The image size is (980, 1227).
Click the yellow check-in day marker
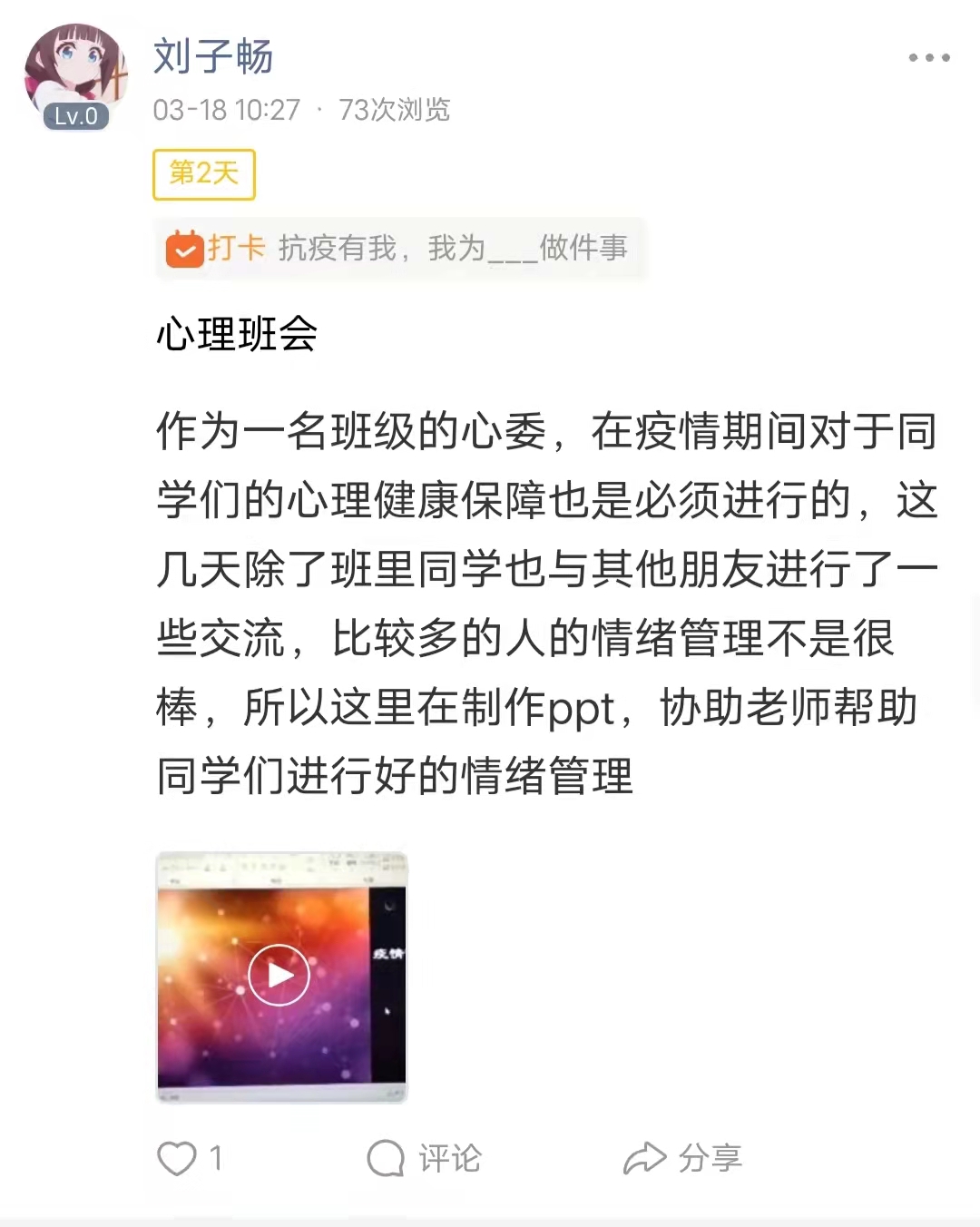click(203, 173)
